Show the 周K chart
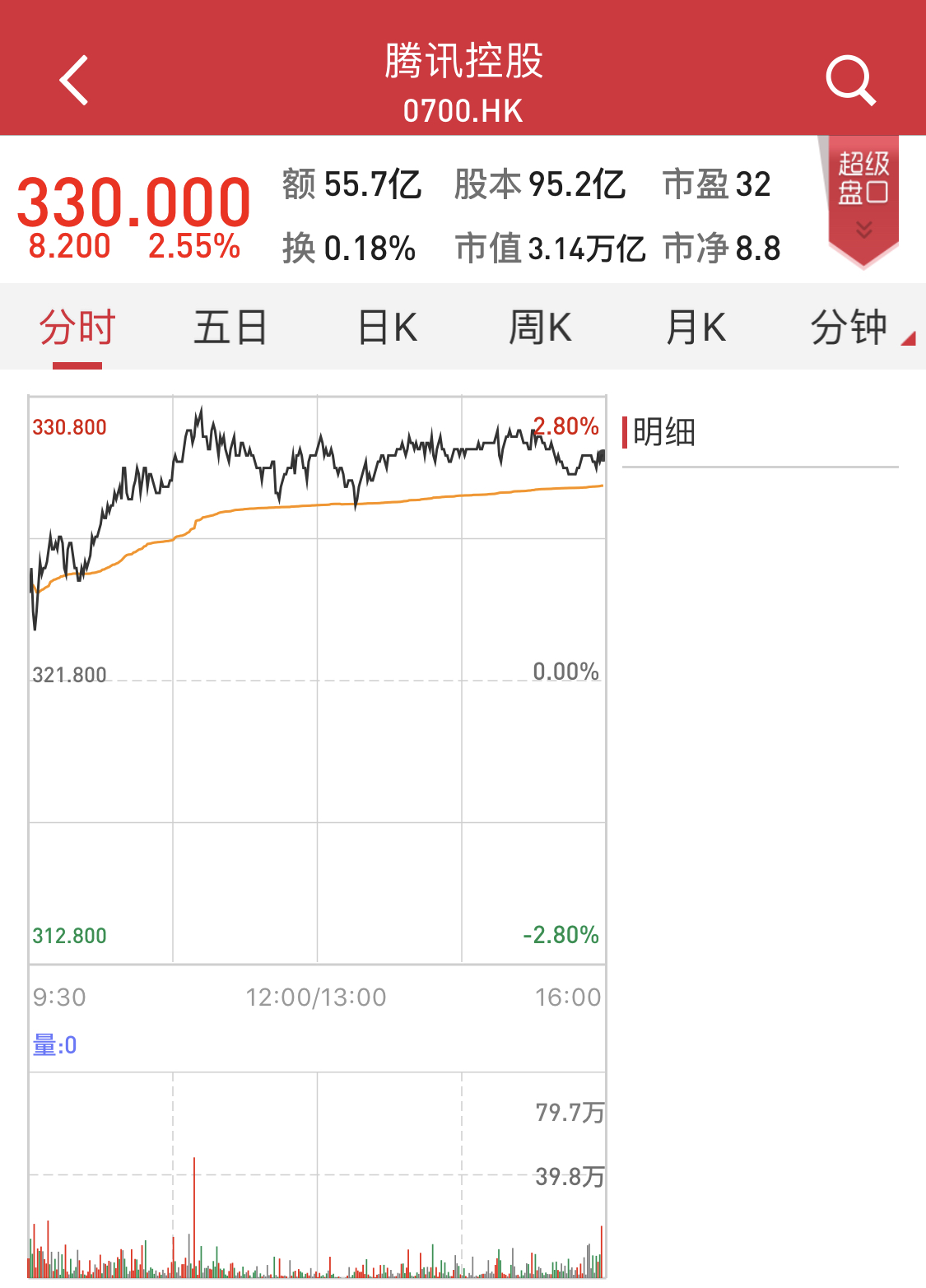 coord(540,328)
